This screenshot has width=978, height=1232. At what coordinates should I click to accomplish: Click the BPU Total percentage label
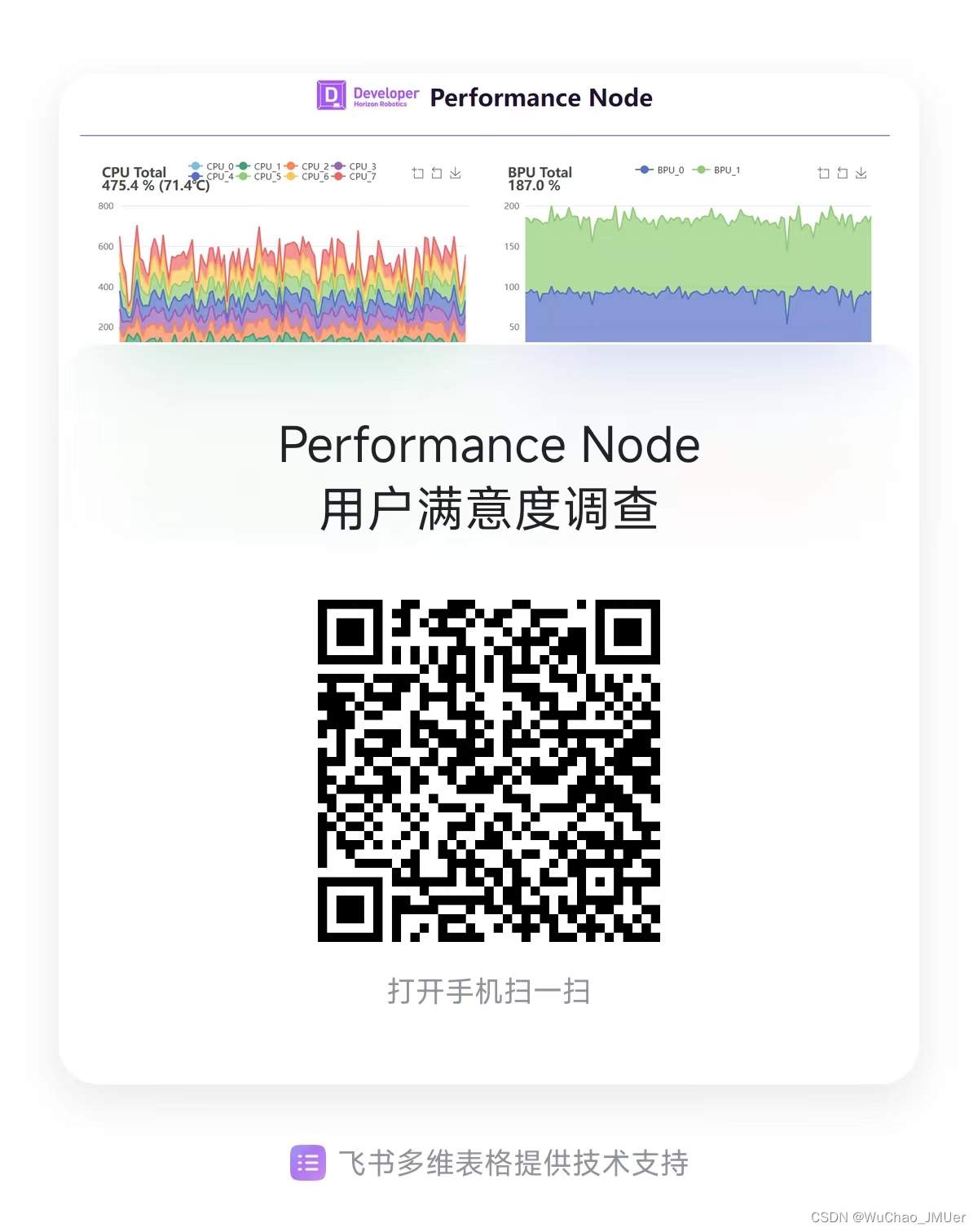(x=532, y=185)
